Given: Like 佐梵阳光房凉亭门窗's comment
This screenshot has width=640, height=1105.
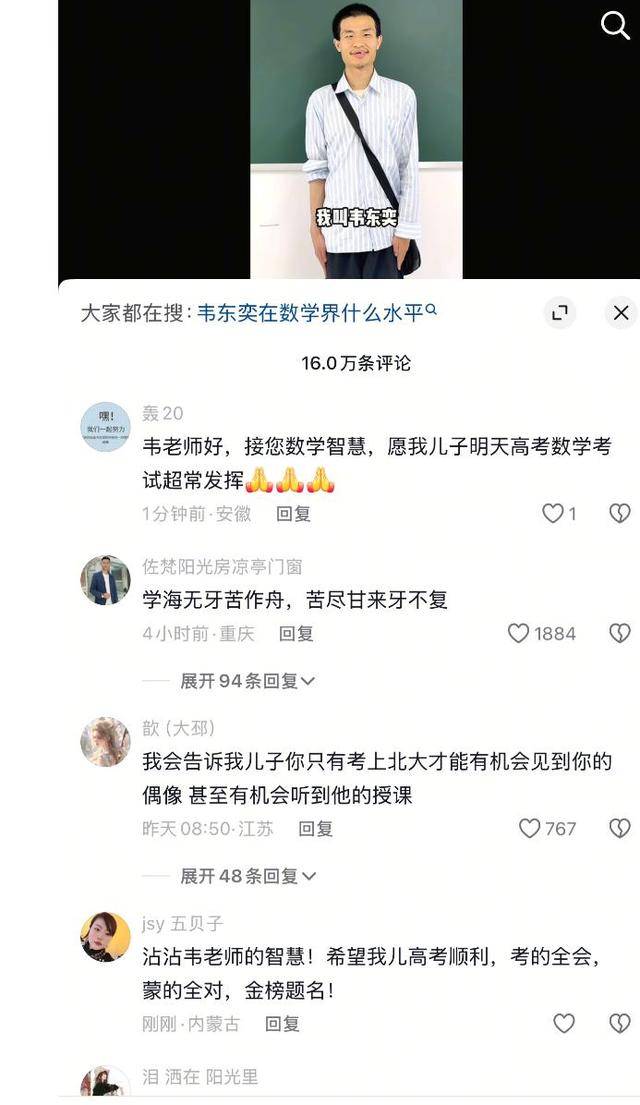Looking at the screenshot, I should [x=518, y=633].
